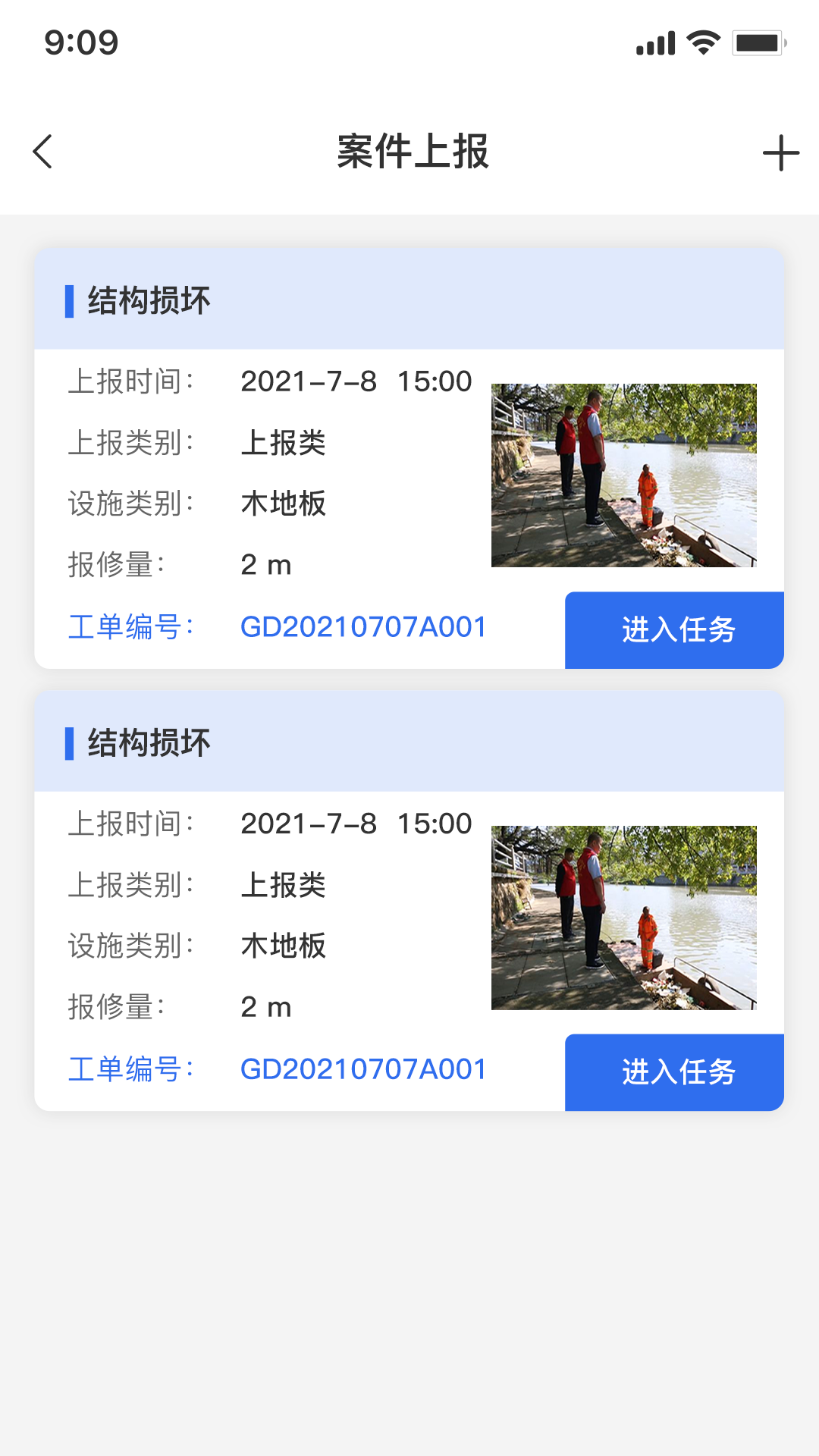Open work order link GD20210707A001 in first card
819x1456 pixels.
tap(362, 627)
